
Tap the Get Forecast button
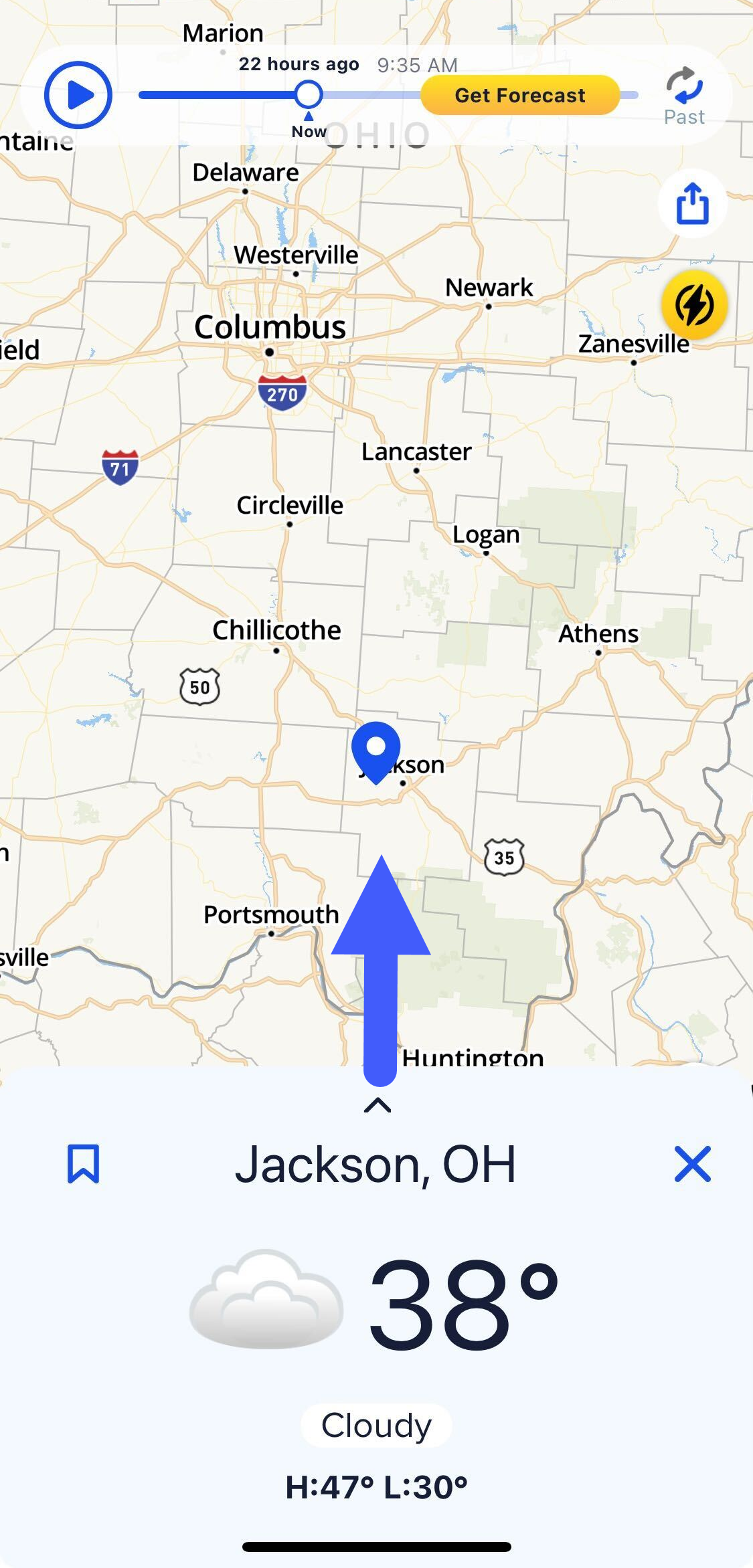pyautogui.click(x=520, y=95)
